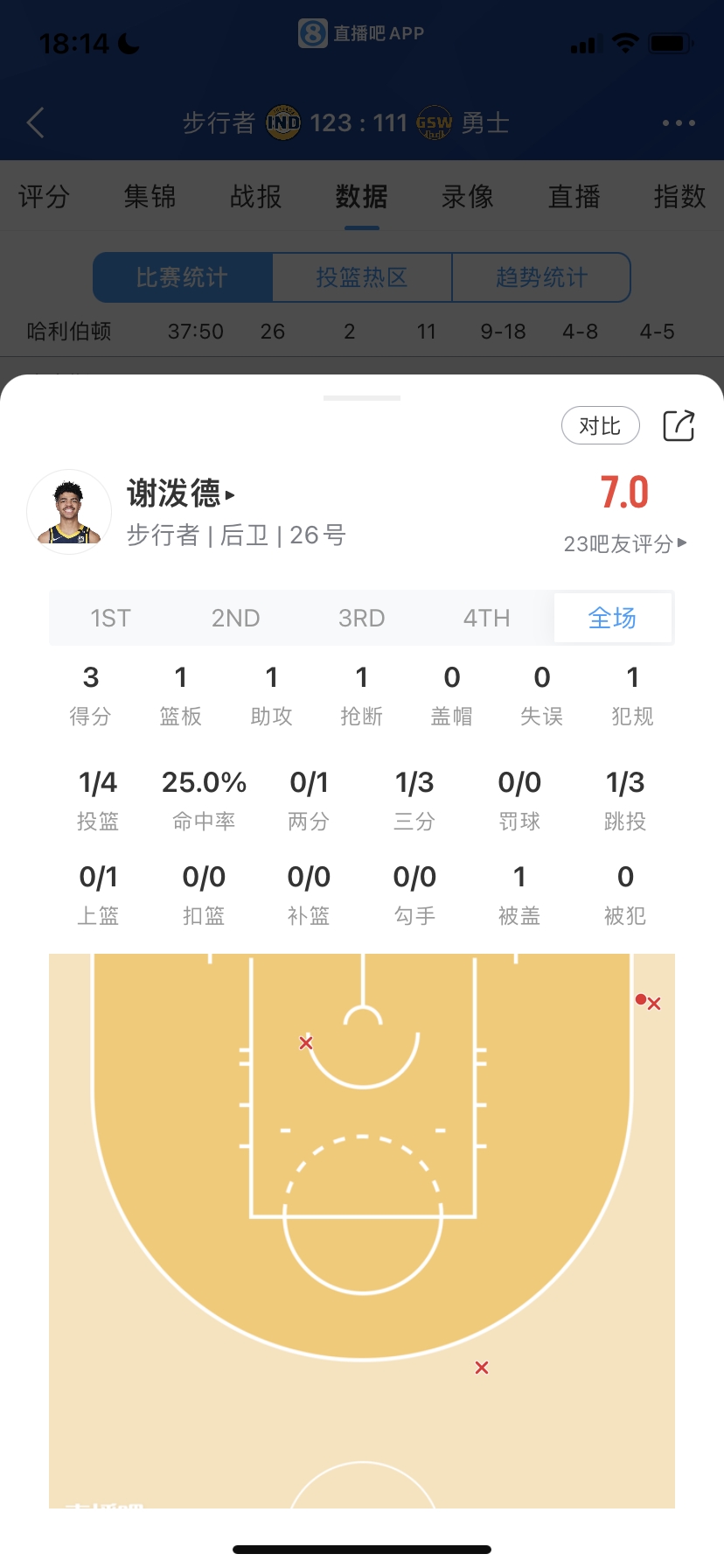Select the 投篮热区 segment
724x1568 pixels.
(362, 277)
